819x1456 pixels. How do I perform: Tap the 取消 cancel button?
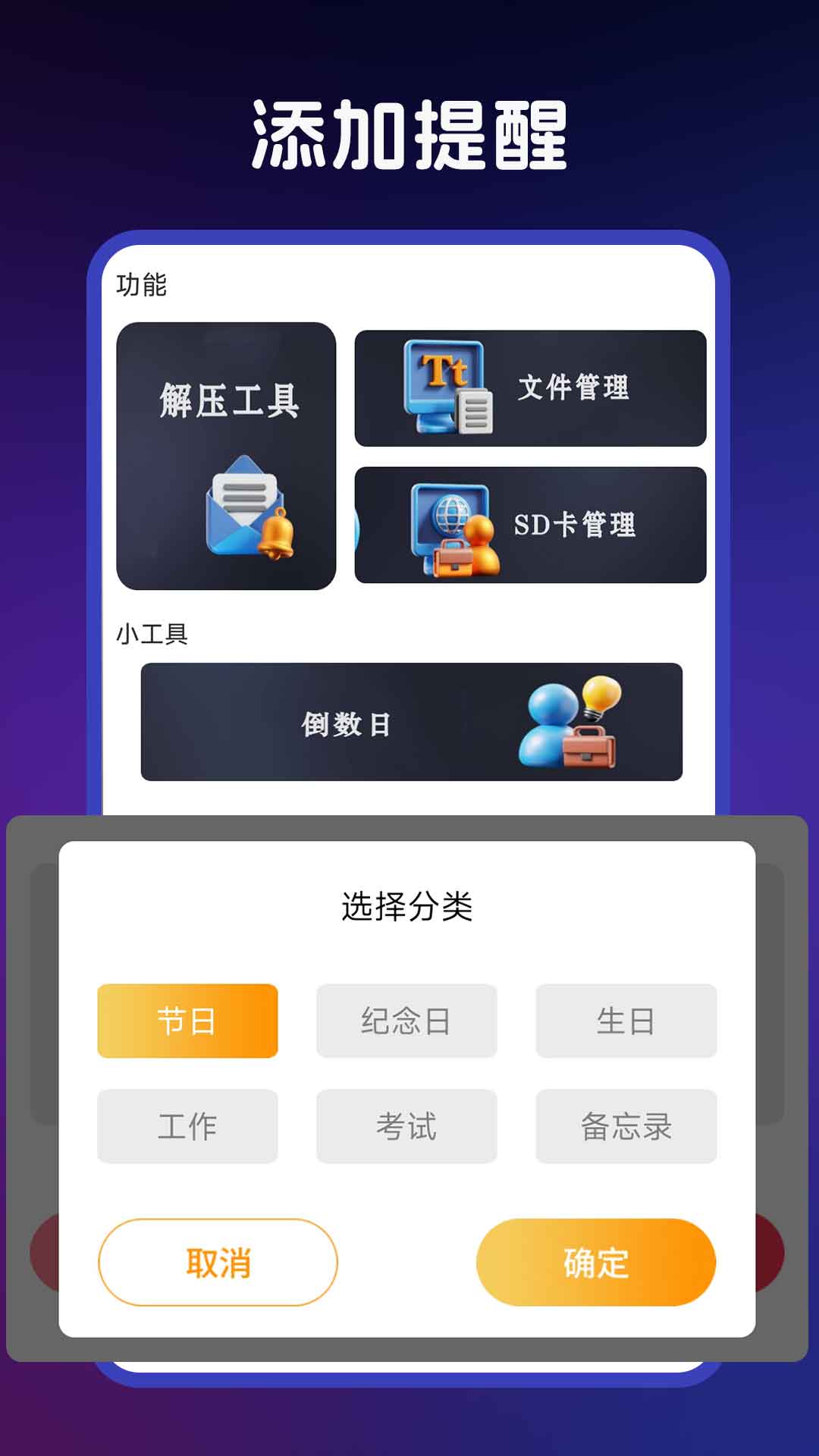[x=218, y=1260]
